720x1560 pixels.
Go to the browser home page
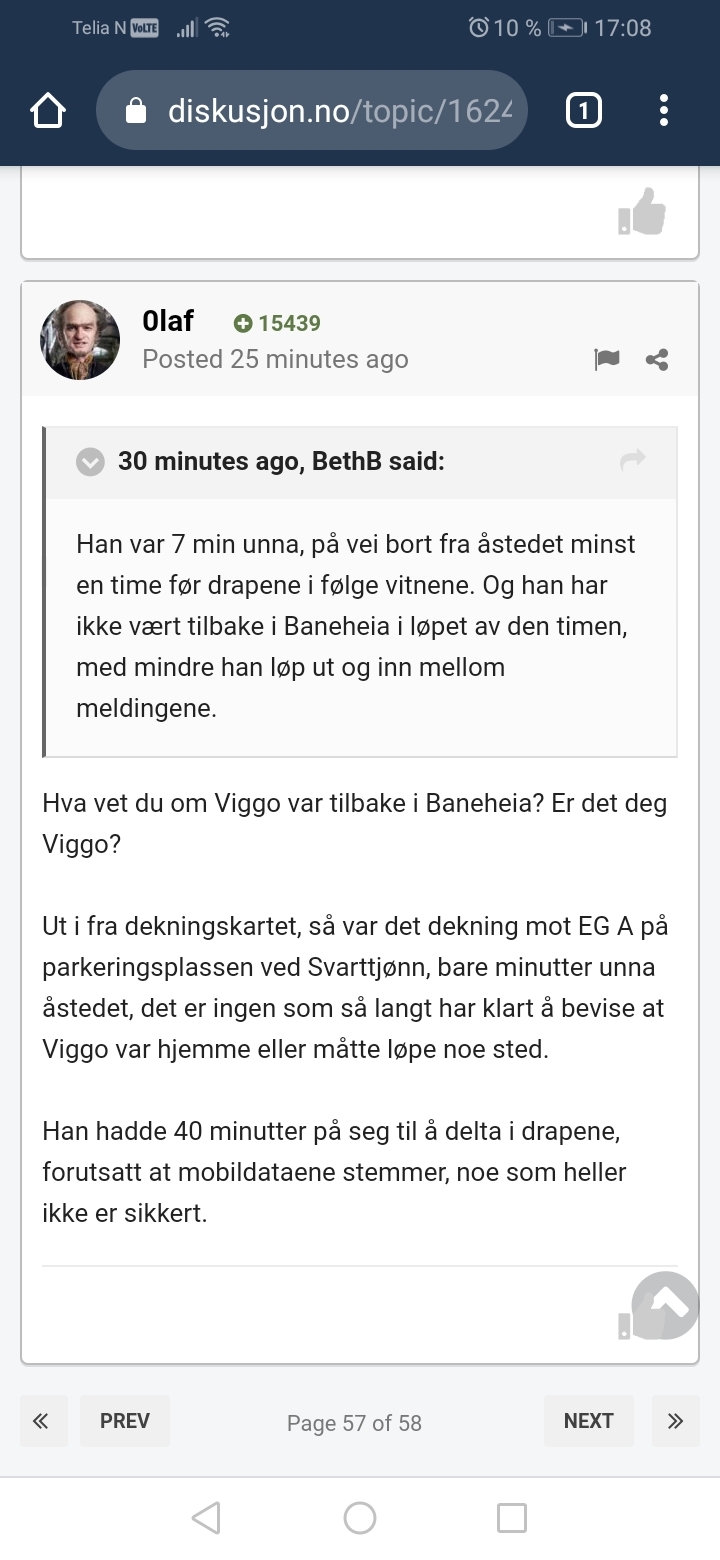(x=48, y=111)
